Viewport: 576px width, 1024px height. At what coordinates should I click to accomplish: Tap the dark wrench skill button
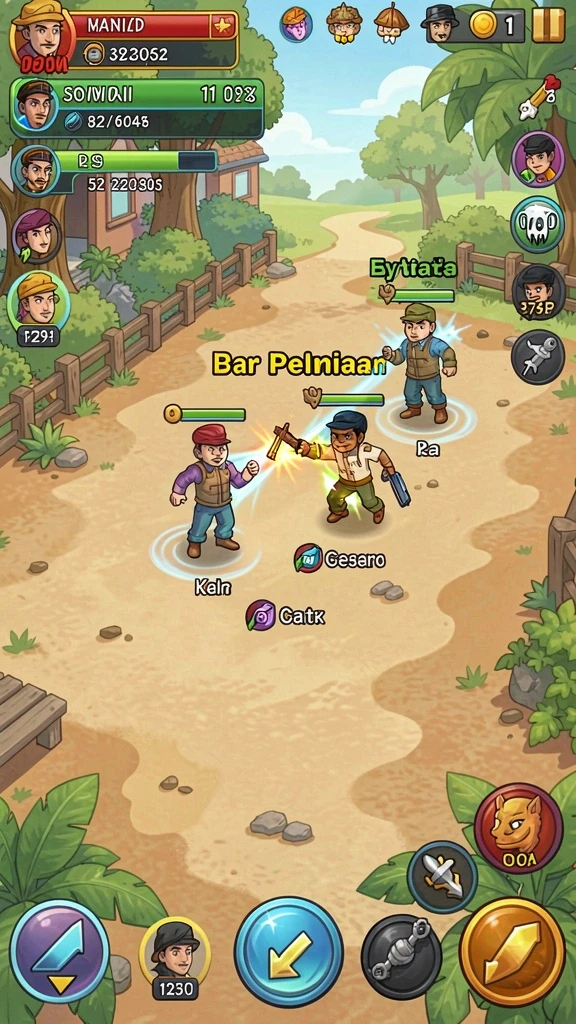[402, 957]
